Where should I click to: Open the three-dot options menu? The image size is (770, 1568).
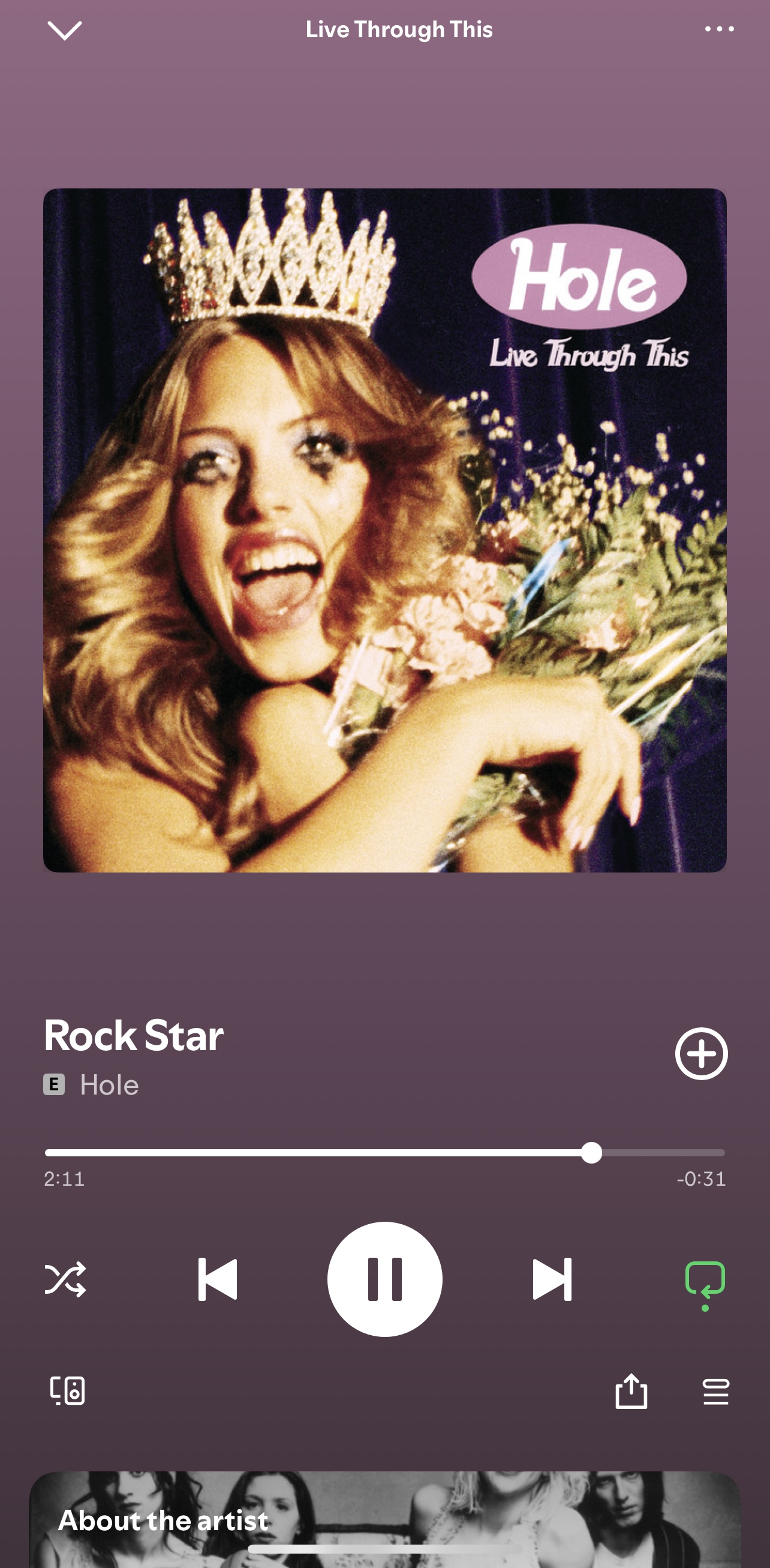tap(719, 29)
